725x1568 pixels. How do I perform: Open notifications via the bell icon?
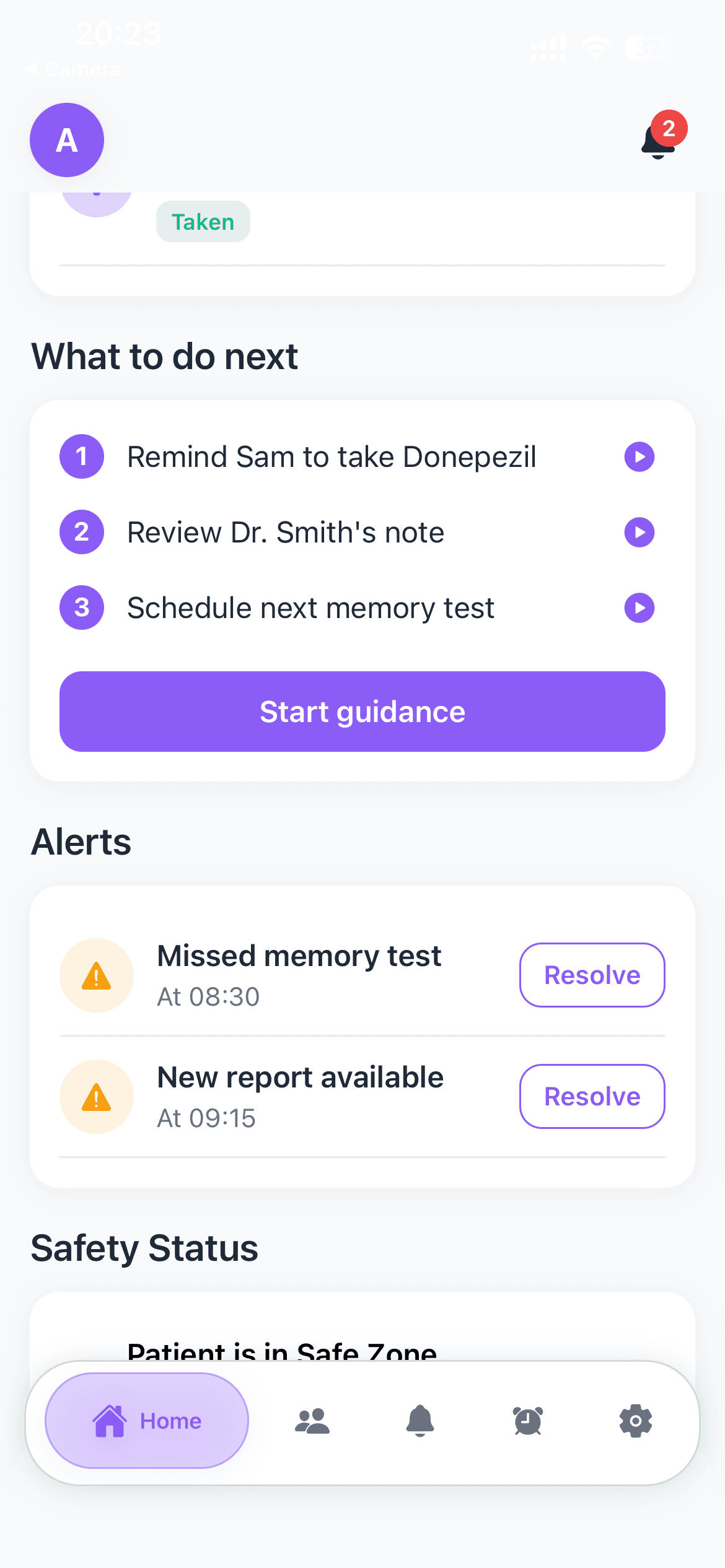[657, 143]
